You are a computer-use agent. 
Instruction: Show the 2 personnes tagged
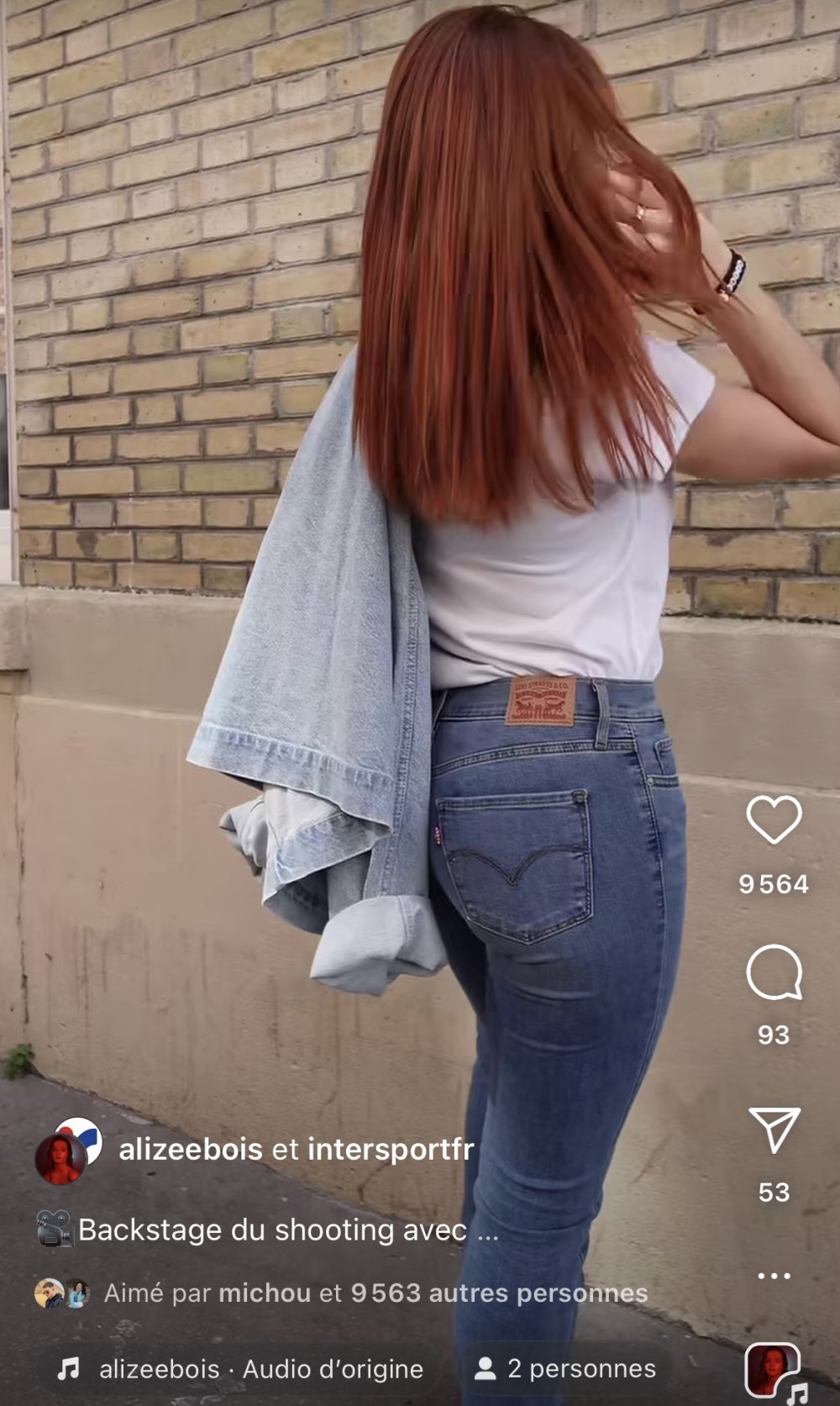[565, 1369]
